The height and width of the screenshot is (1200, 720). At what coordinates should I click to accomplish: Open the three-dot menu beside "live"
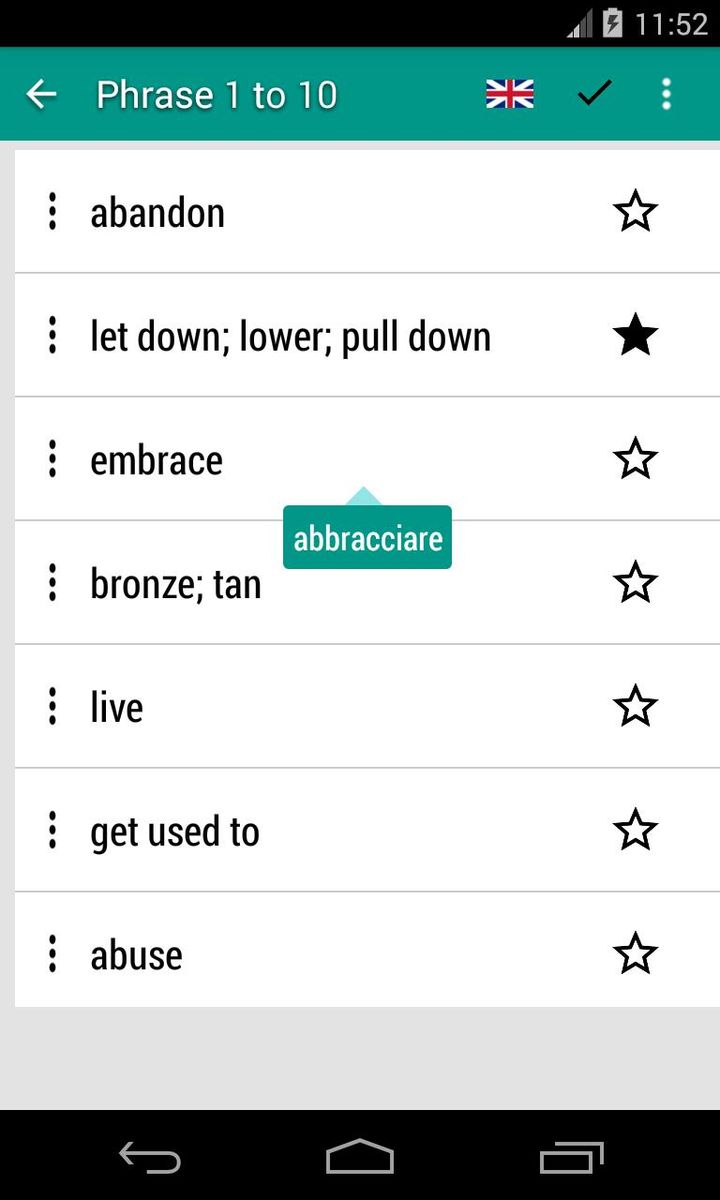coord(52,708)
